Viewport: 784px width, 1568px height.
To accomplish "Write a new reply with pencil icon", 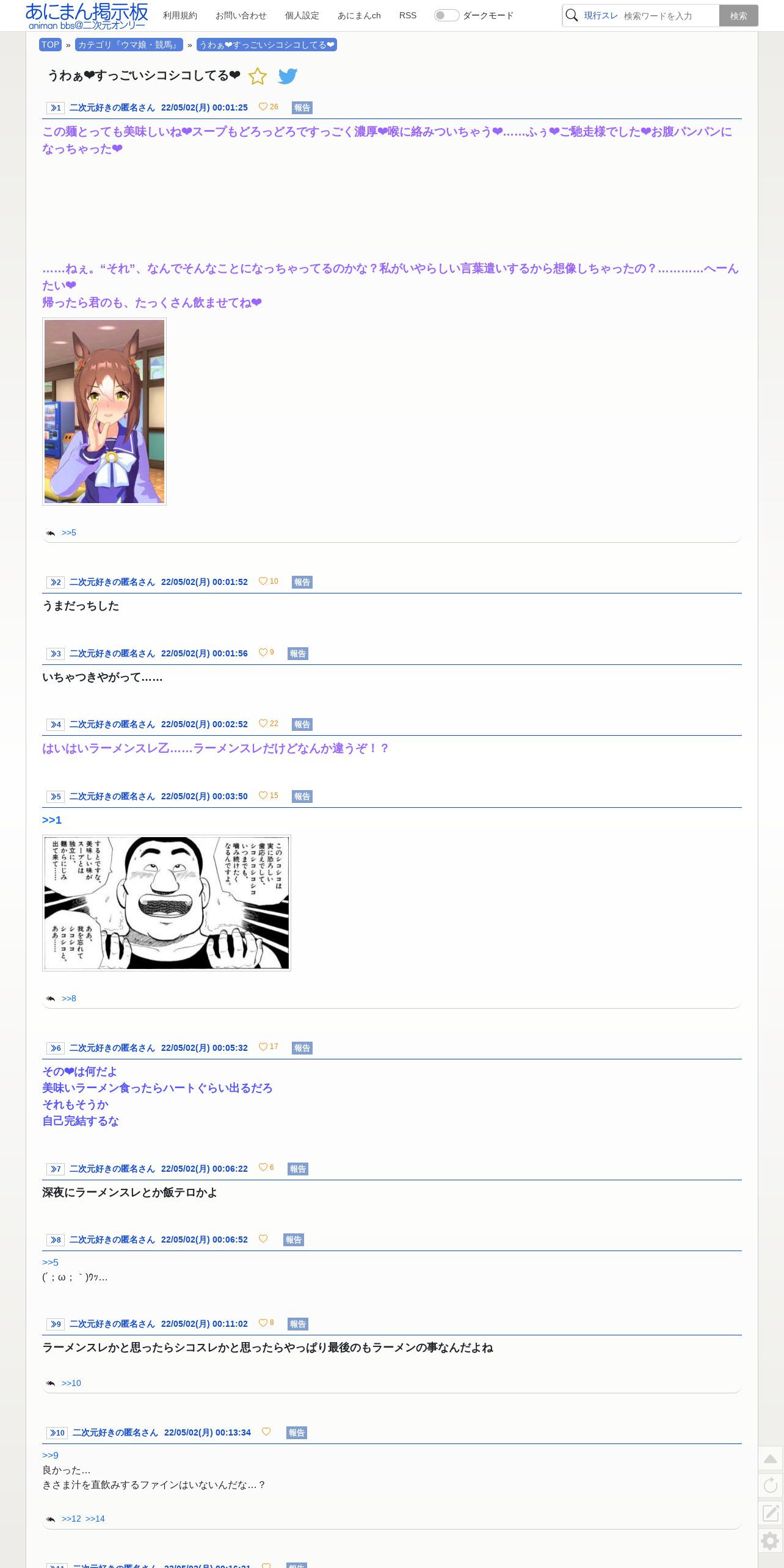I will [771, 1513].
